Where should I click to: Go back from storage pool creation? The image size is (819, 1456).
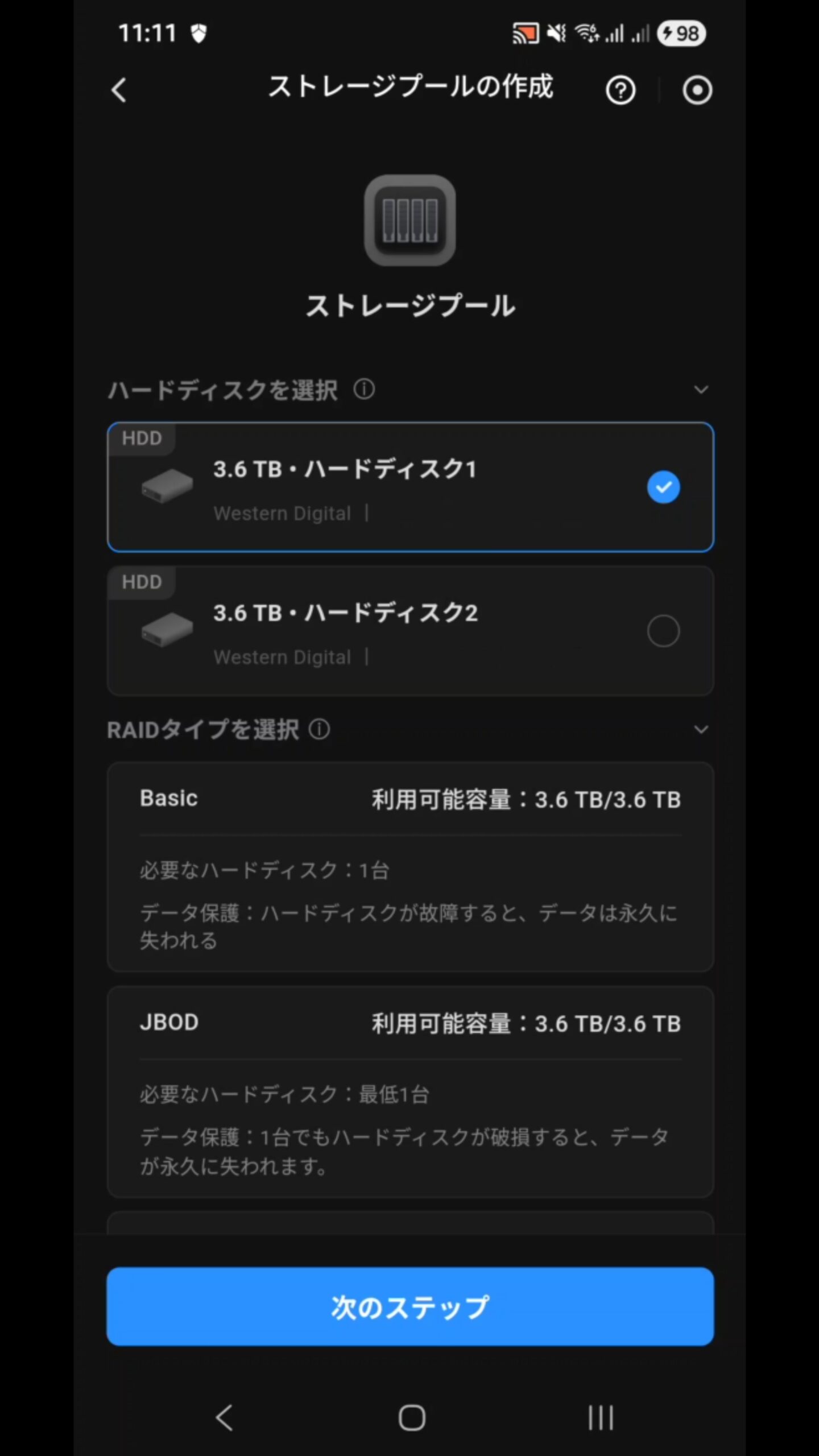point(119,90)
